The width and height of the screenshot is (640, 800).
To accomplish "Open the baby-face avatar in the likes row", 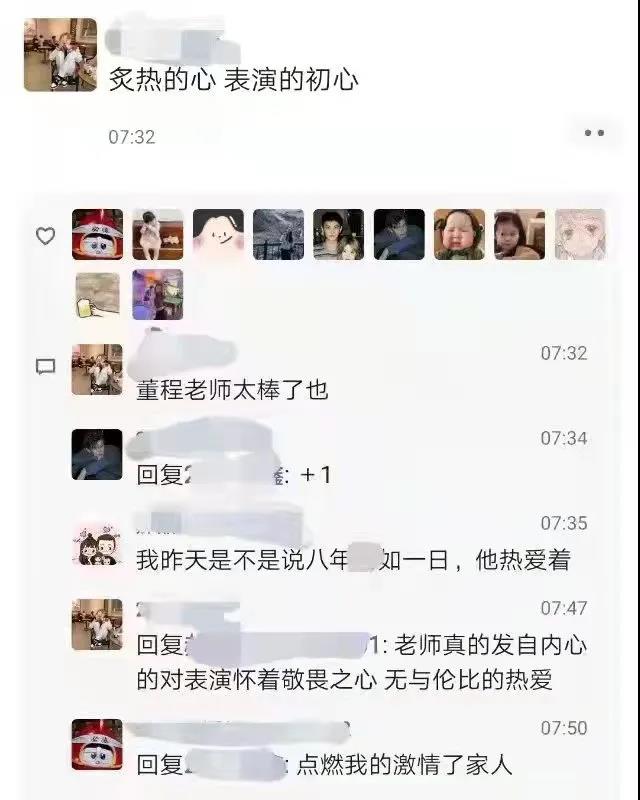I will pyautogui.click(x=459, y=235).
